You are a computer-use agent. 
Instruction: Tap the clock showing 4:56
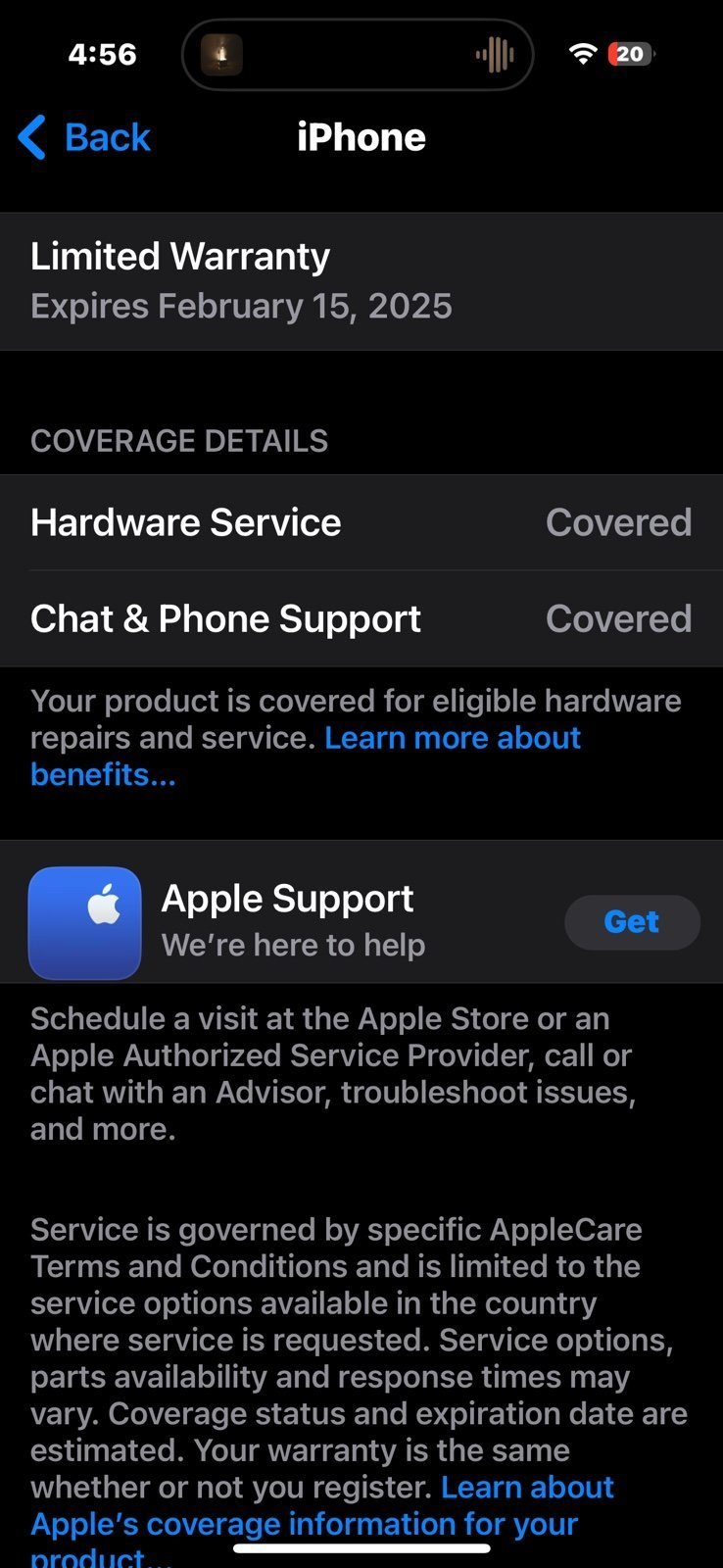[102, 54]
